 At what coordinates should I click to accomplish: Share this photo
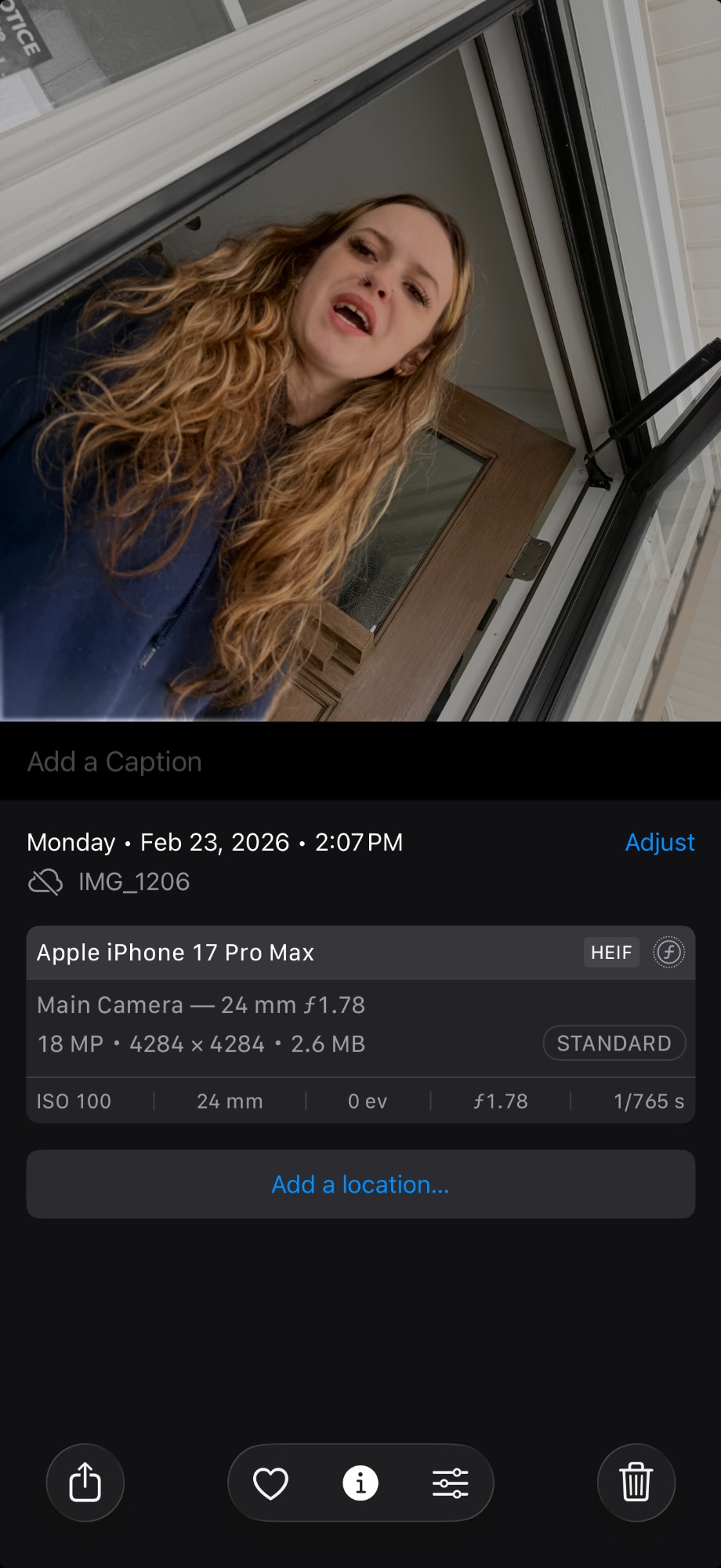85,1483
